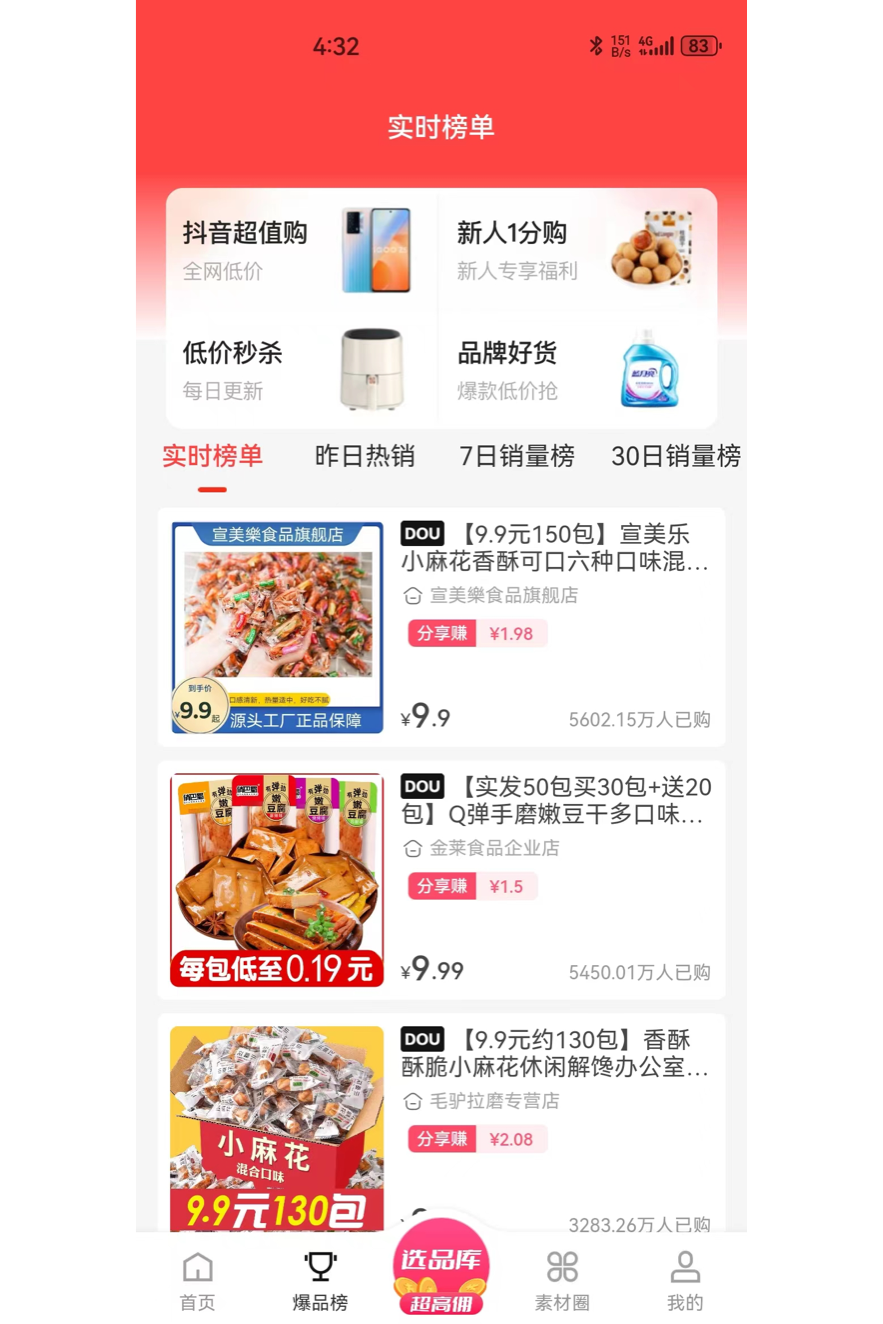Tap 分享赚 ¥1.5 on the 嫩豆干 item
The width and height of the screenshot is (883, 1324).
pyautogui.click(x=472, y=887)
